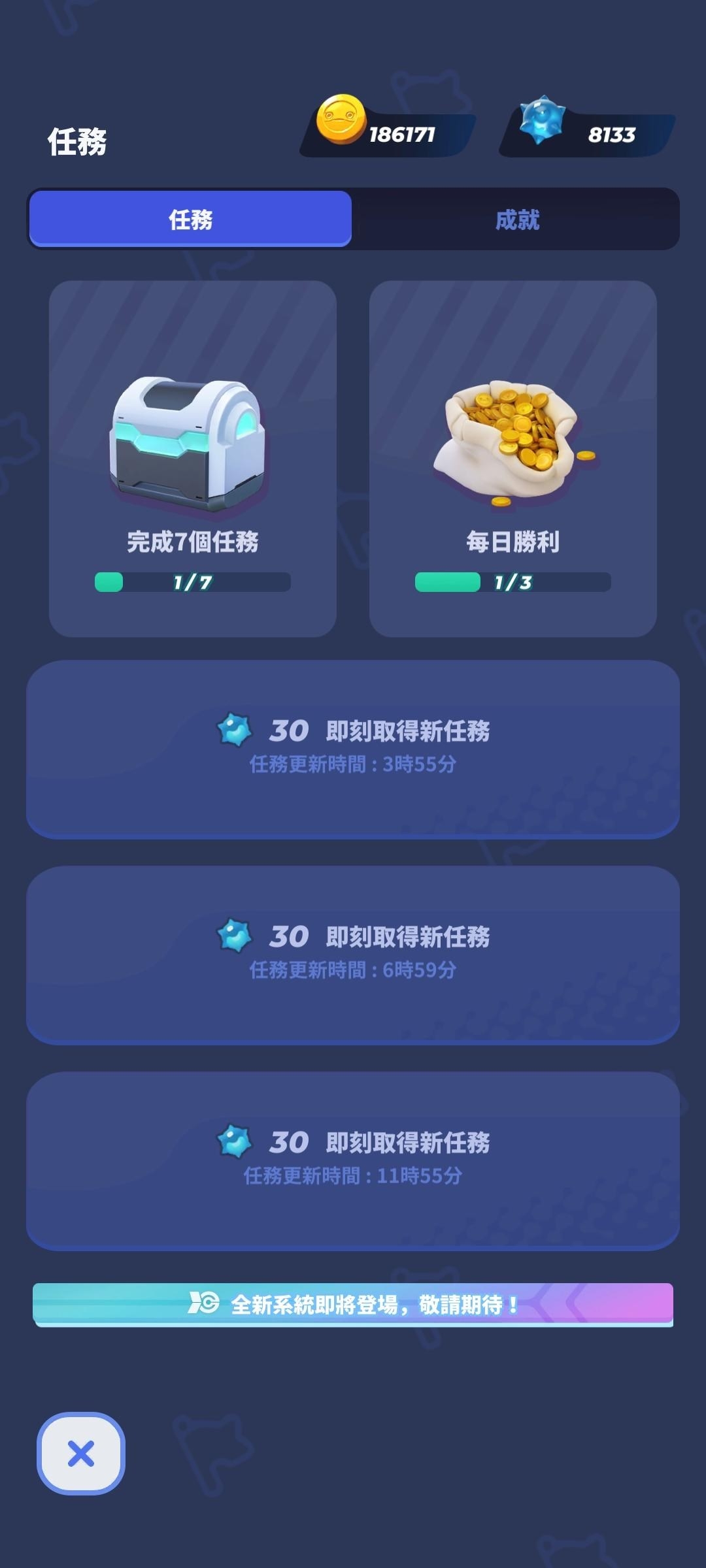The width and height of the screenshot is (706, 1568).
Task: Get new task refreshing in 3時55分
Action: [x=353, y=749]
